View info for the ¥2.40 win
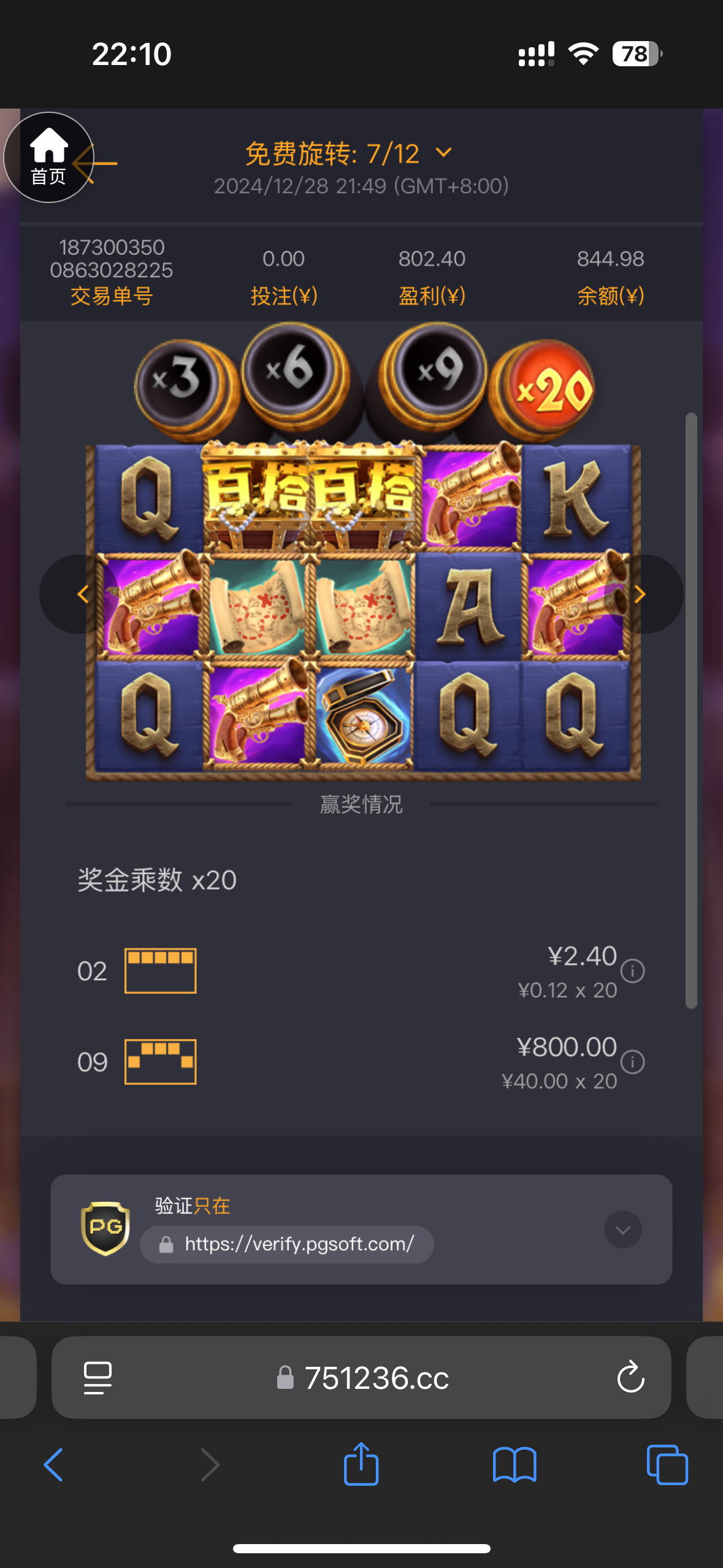The height and width of the screenshot is (1568, 723). (x=632, y=970)
